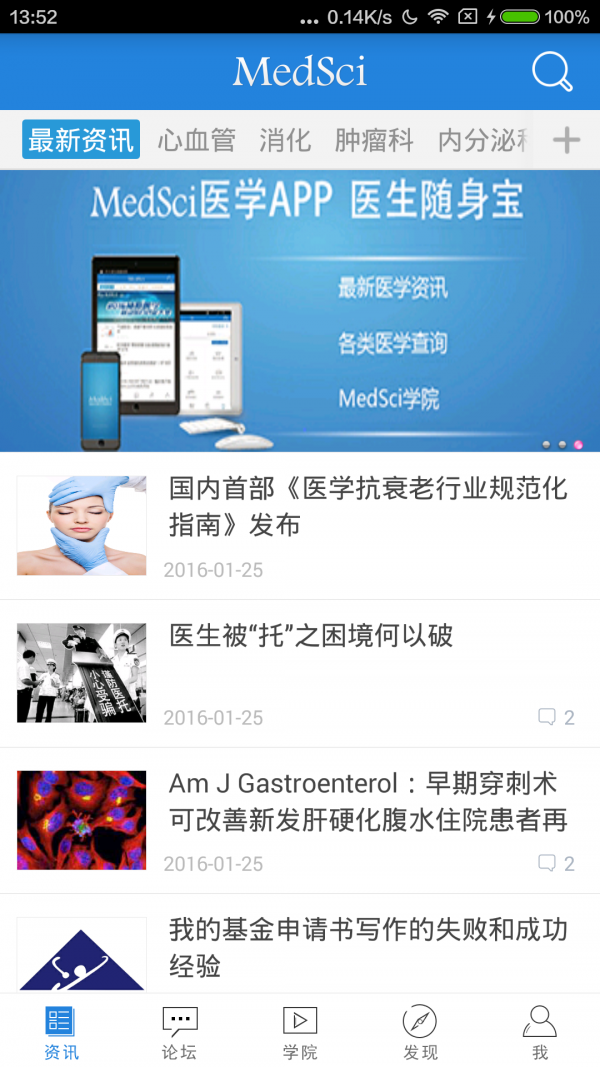Switch to the 我 profile tab
This screenshot has height=1067, width=600.
540,1032
